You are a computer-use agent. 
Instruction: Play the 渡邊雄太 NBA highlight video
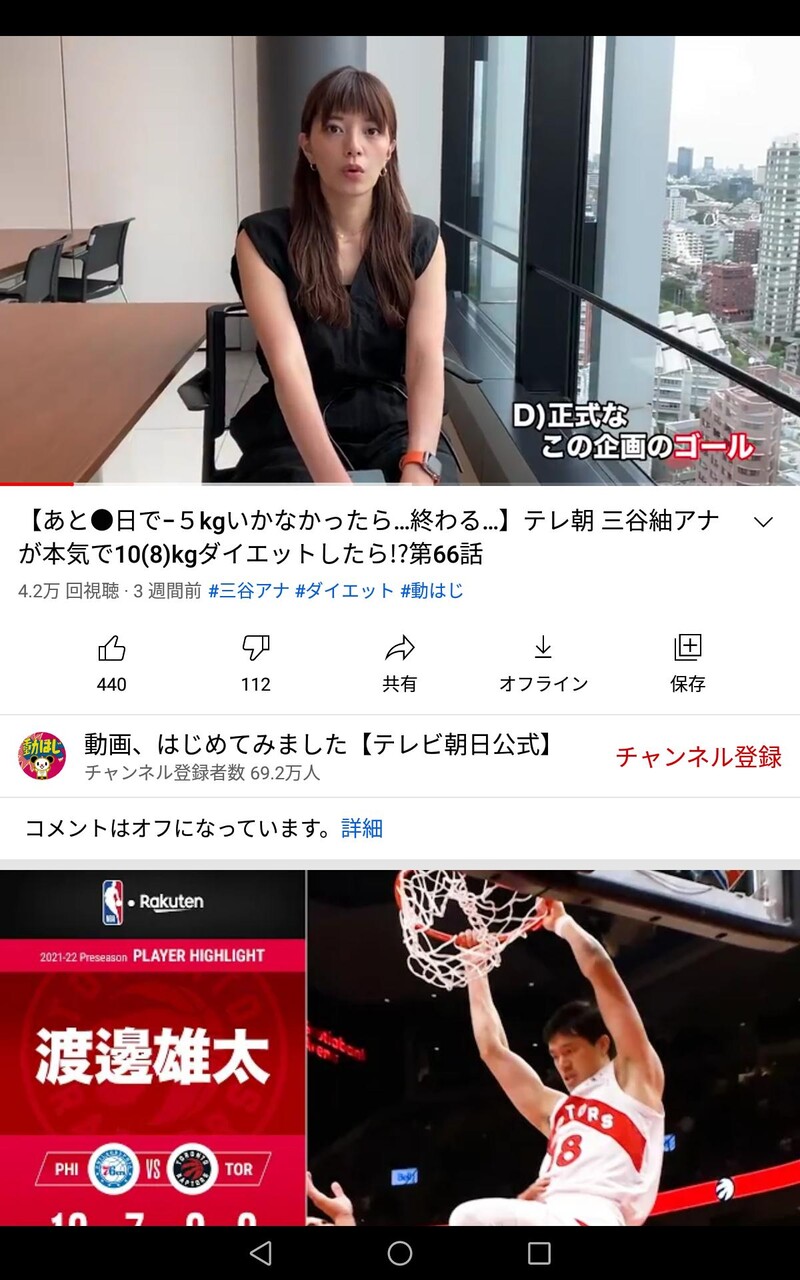400,1047
